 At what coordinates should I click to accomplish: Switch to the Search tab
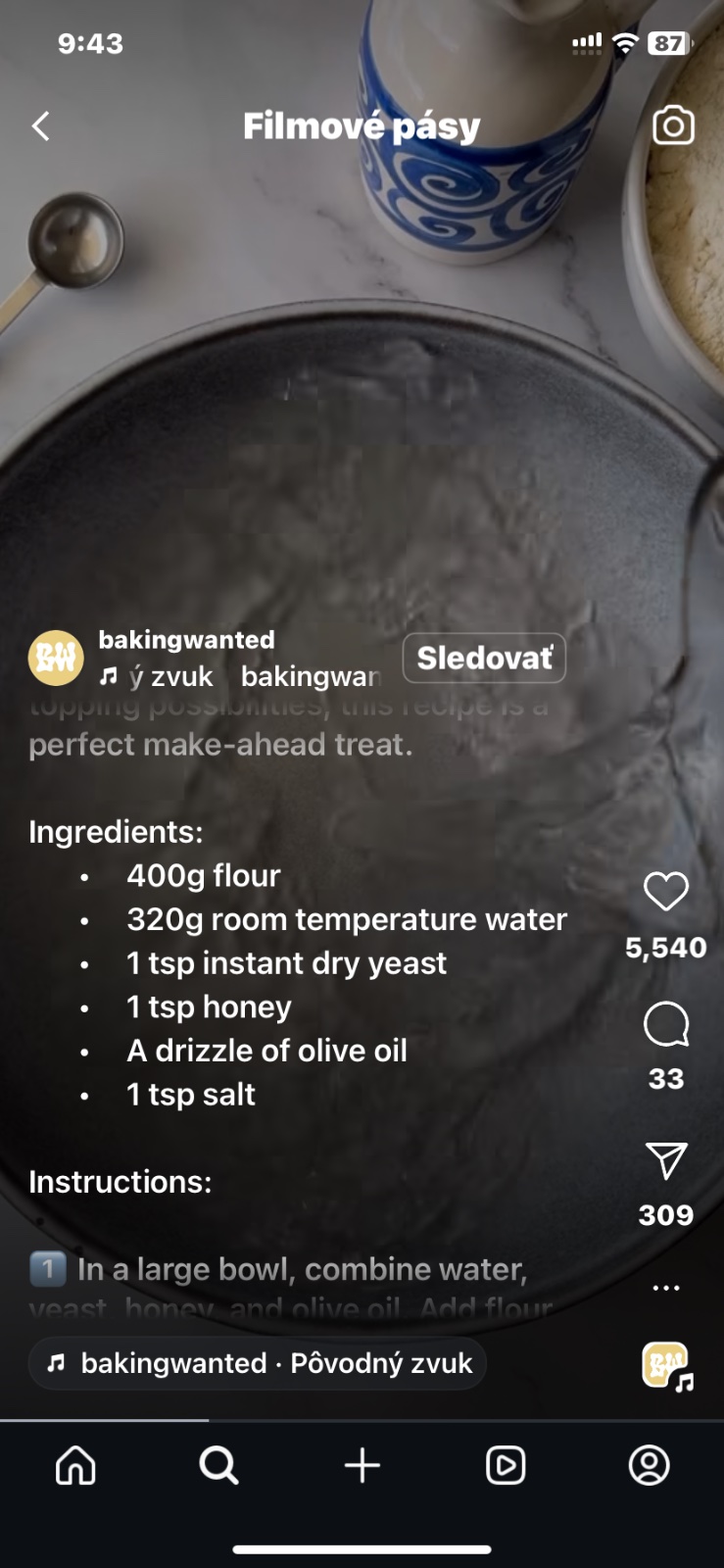218,1466
